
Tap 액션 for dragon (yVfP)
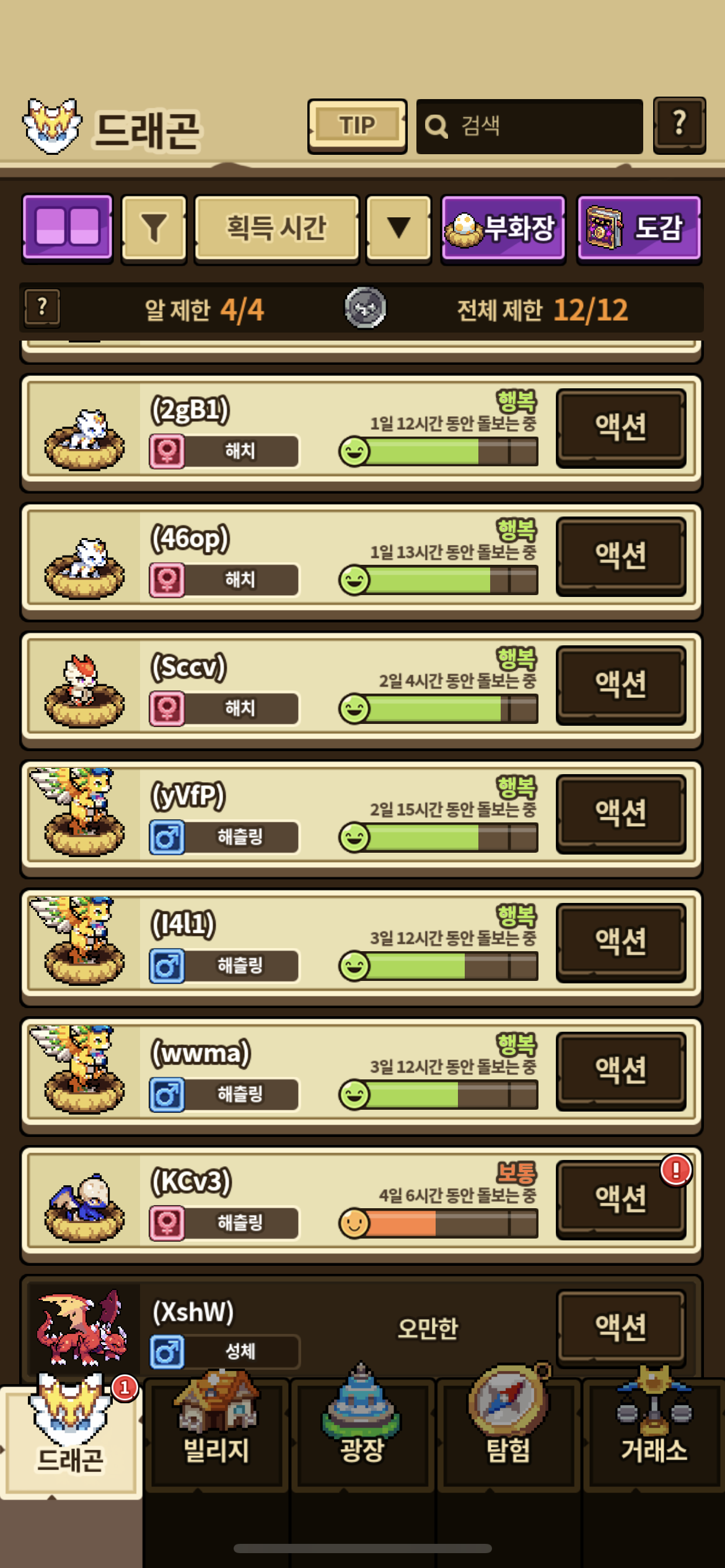click(x=621, y=814)
